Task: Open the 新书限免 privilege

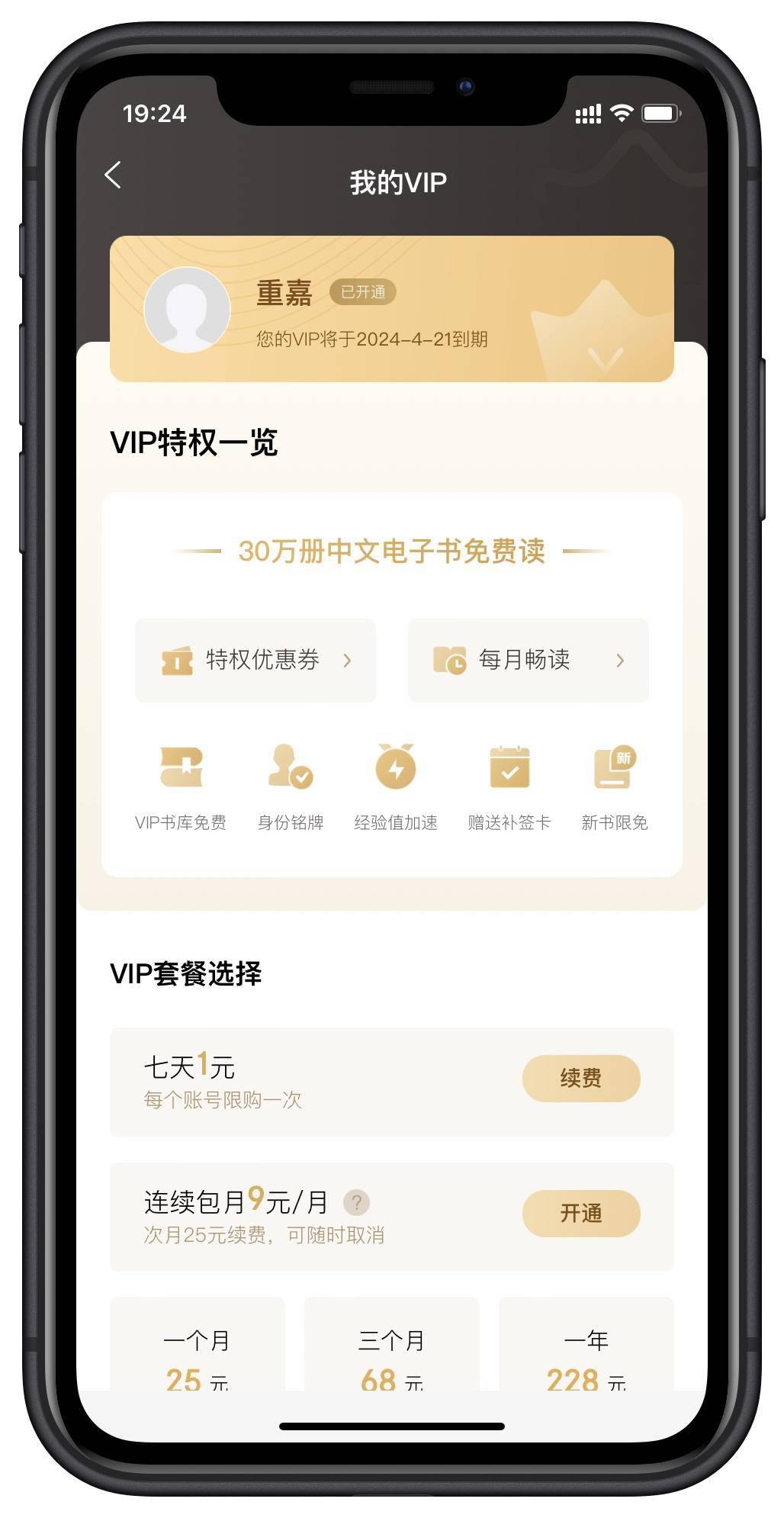Action: [x=614, y=786]
